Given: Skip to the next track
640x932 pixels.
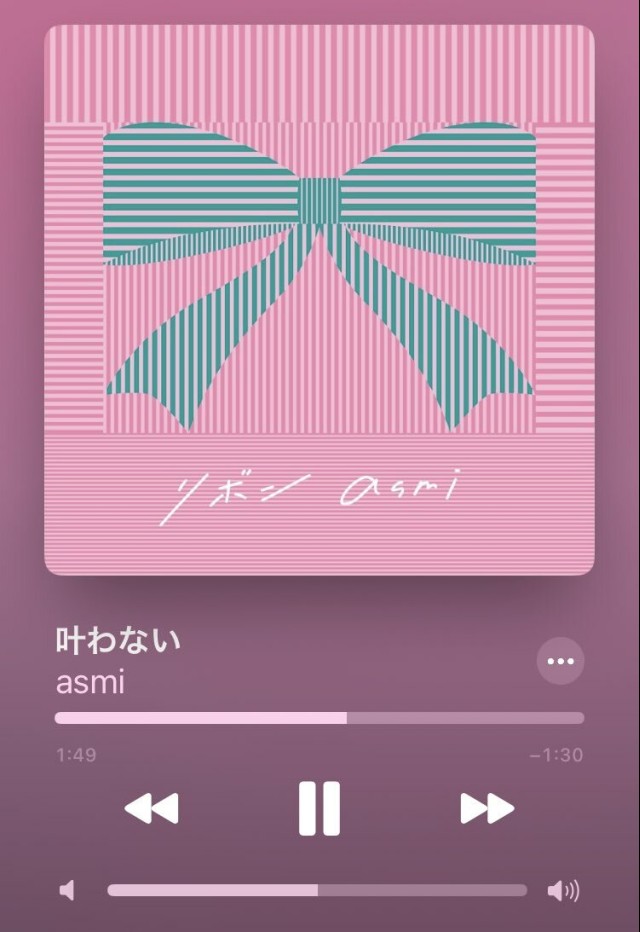Looking at the screenshot, I should pos(487,808).
